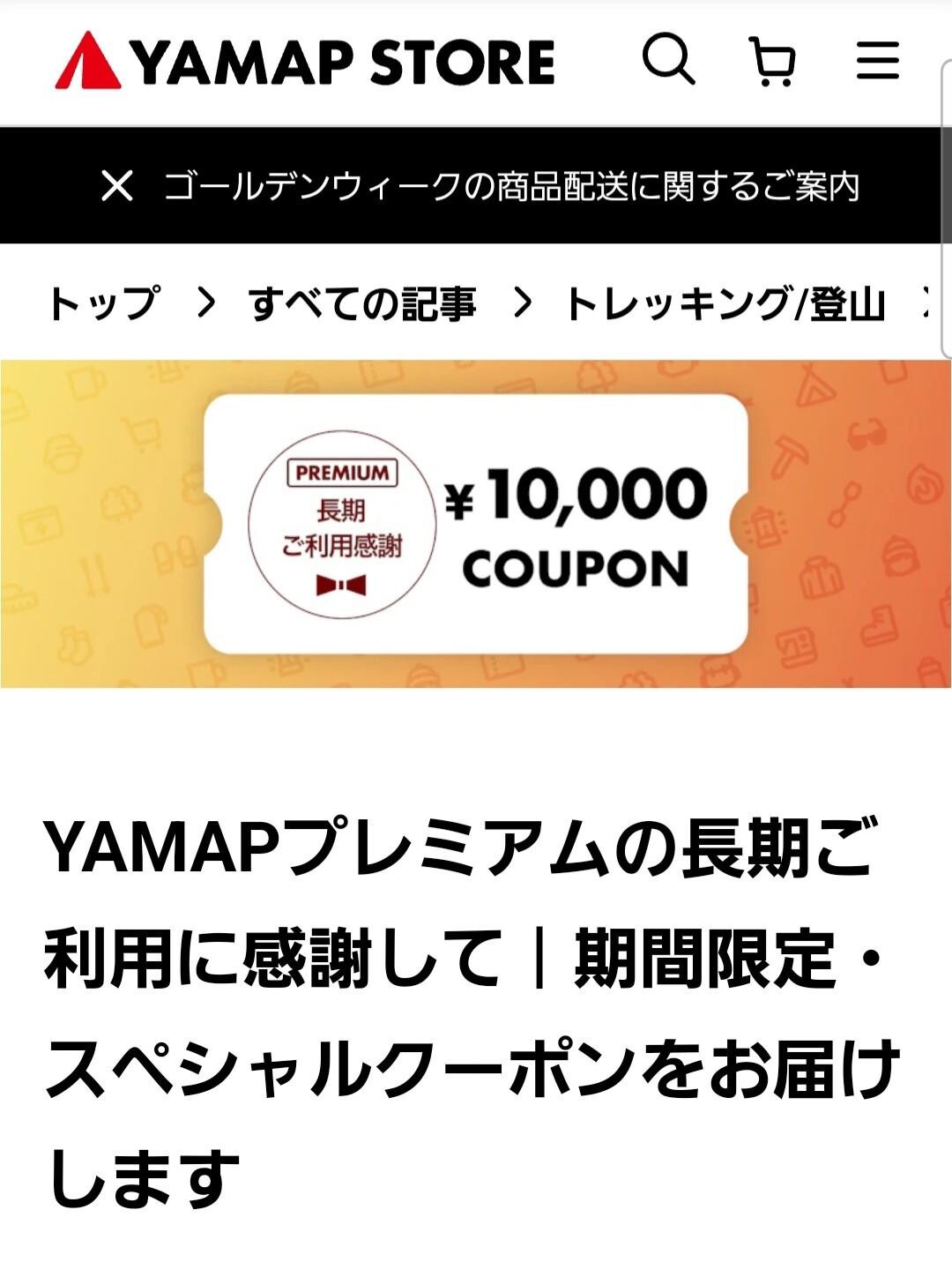Open the Golden Week delivery announcement
This screenshot has height=1277, width=952.
coord(516,186)
